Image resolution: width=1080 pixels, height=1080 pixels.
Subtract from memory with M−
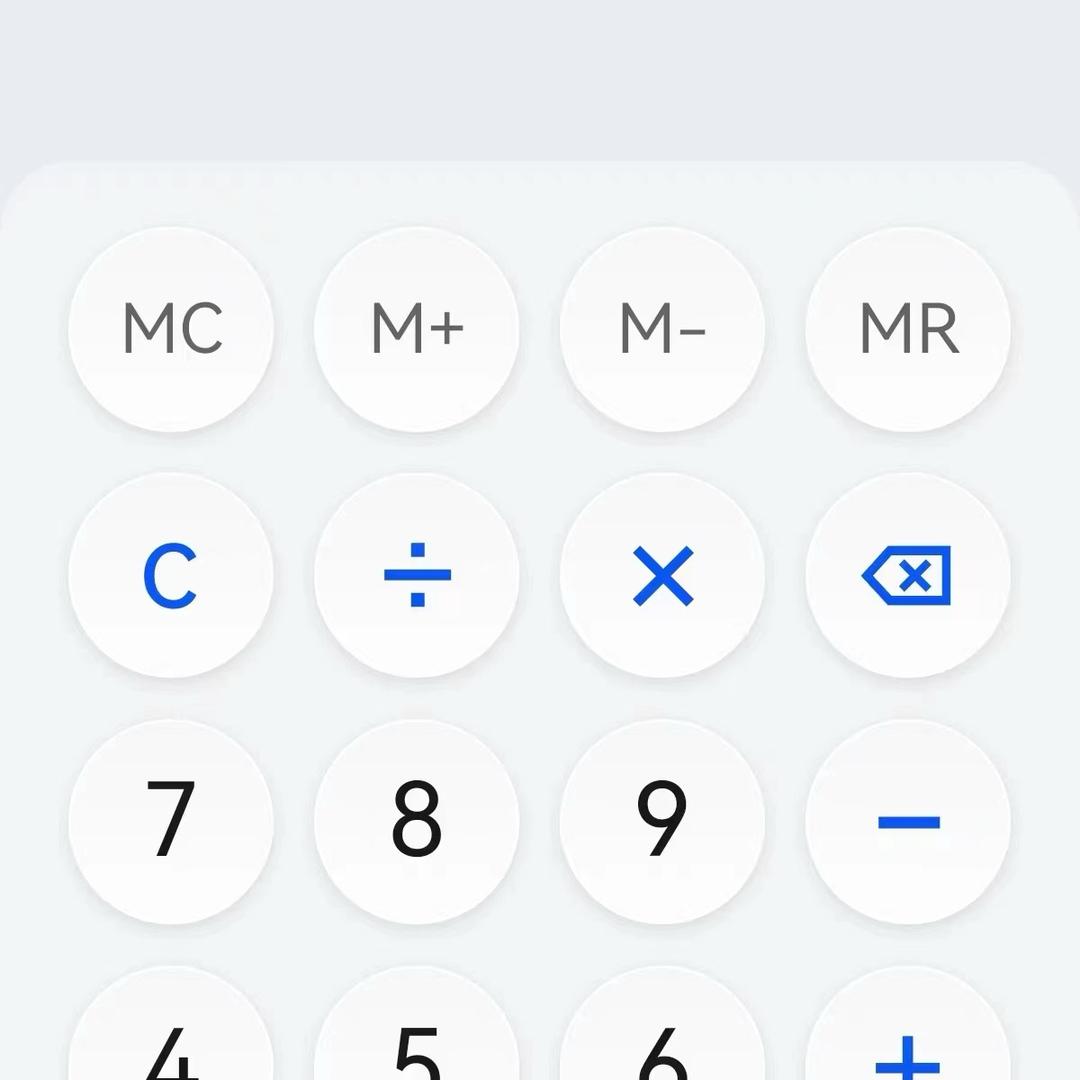tap(662, 329)
